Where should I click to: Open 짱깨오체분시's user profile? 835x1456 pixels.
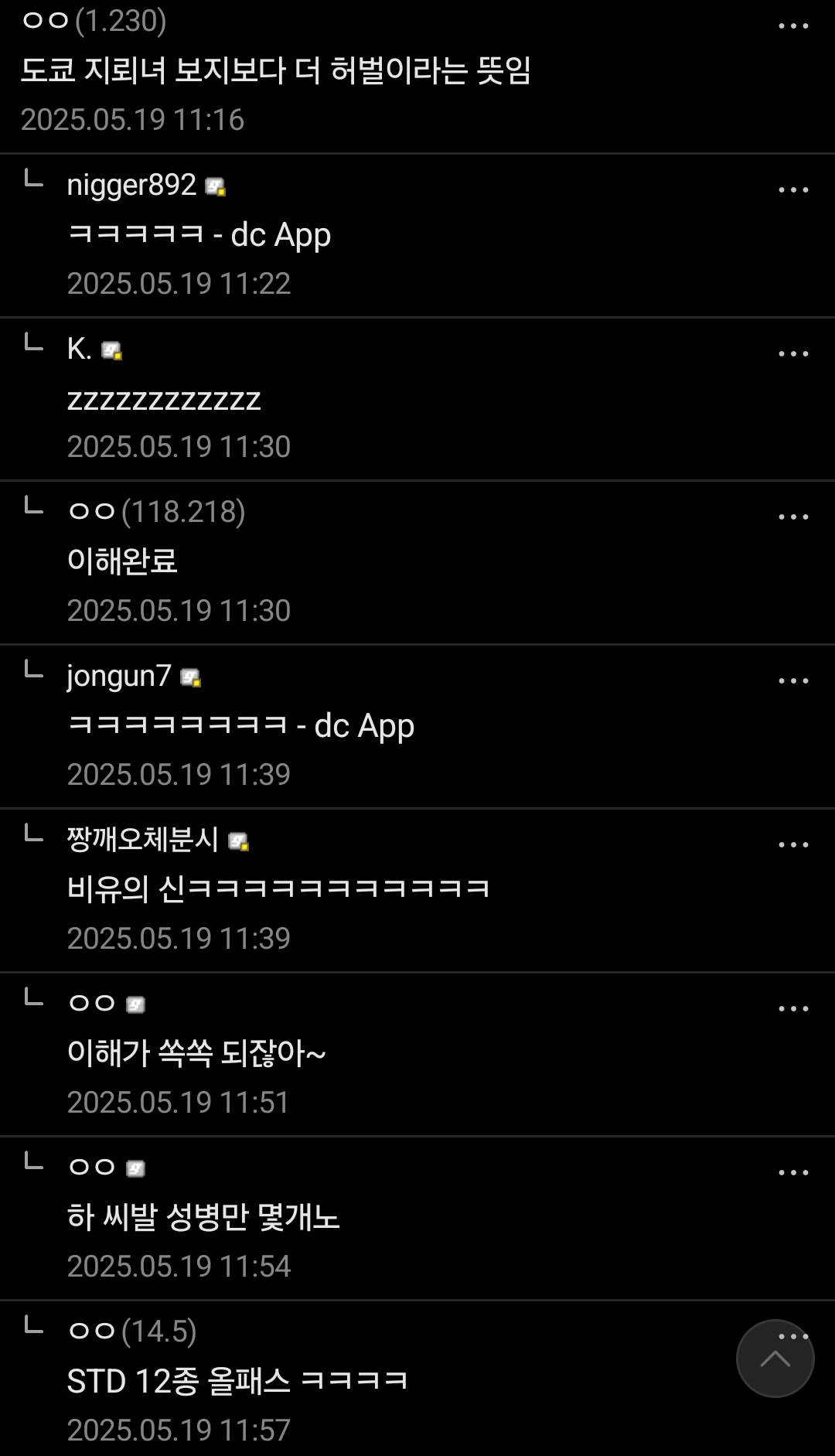click(x=143, y=840)
